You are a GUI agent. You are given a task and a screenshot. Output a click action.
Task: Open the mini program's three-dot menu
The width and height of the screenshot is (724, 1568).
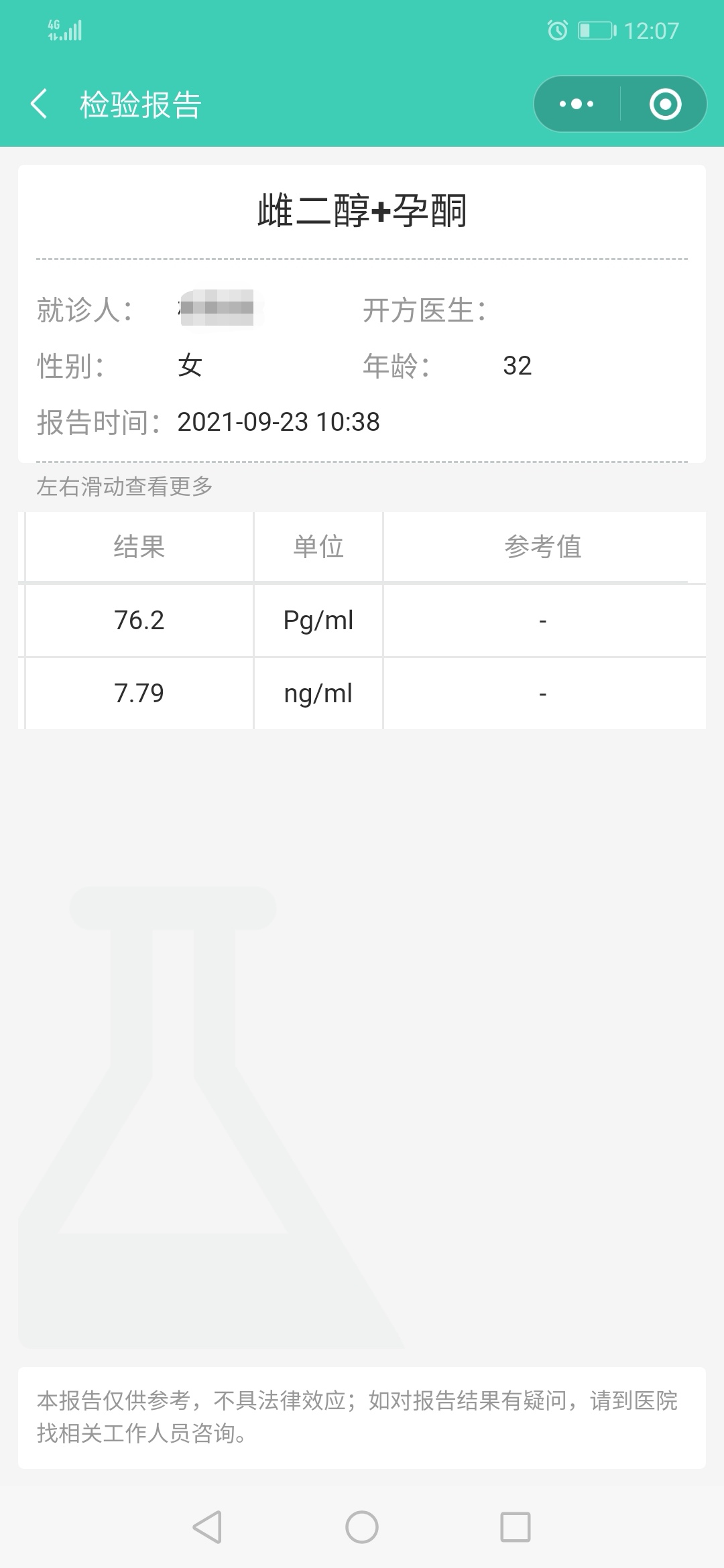coord(577,104)
